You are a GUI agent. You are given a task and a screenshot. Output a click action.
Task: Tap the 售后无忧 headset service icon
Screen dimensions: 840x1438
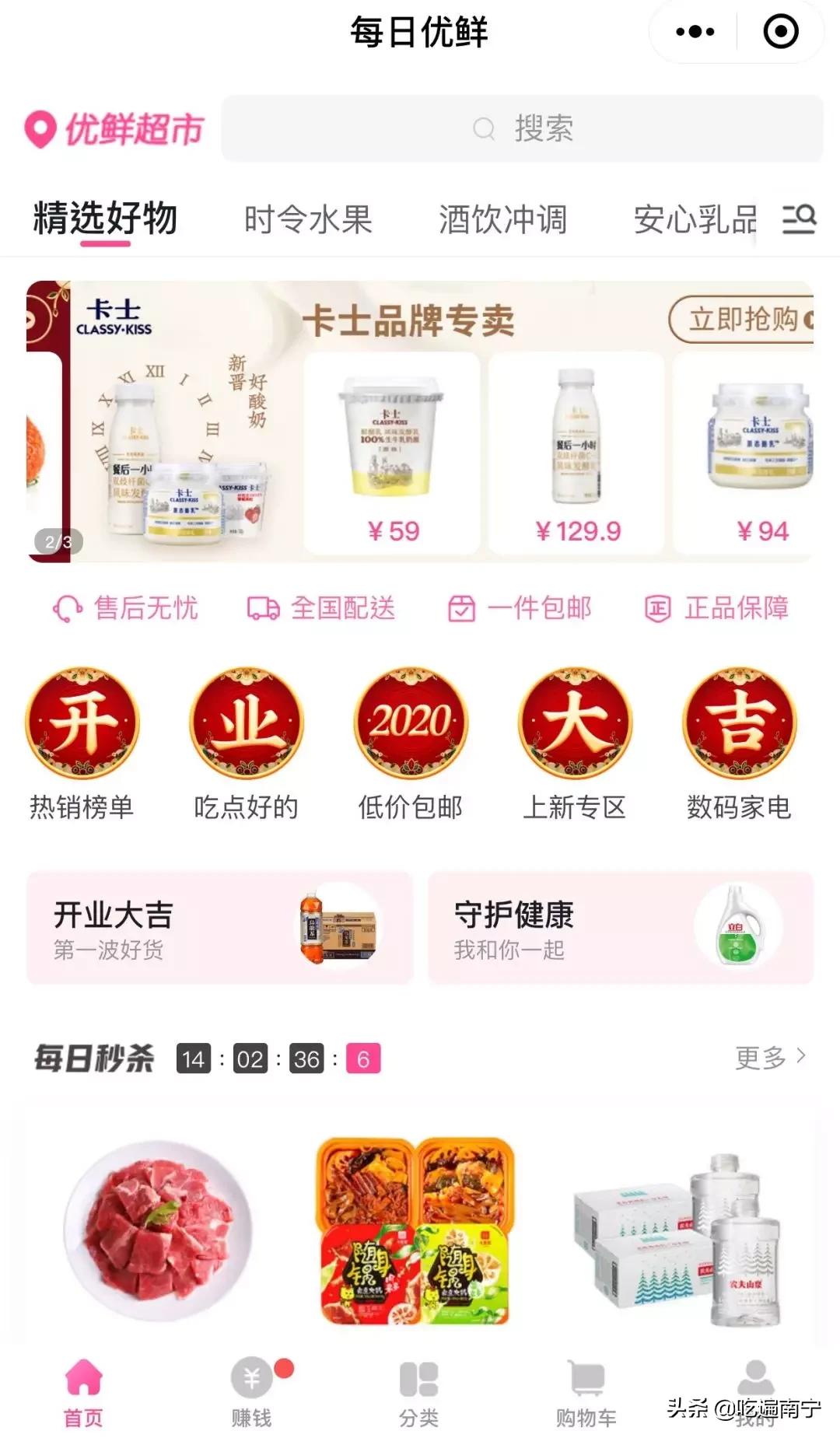[x=65, y=610]
